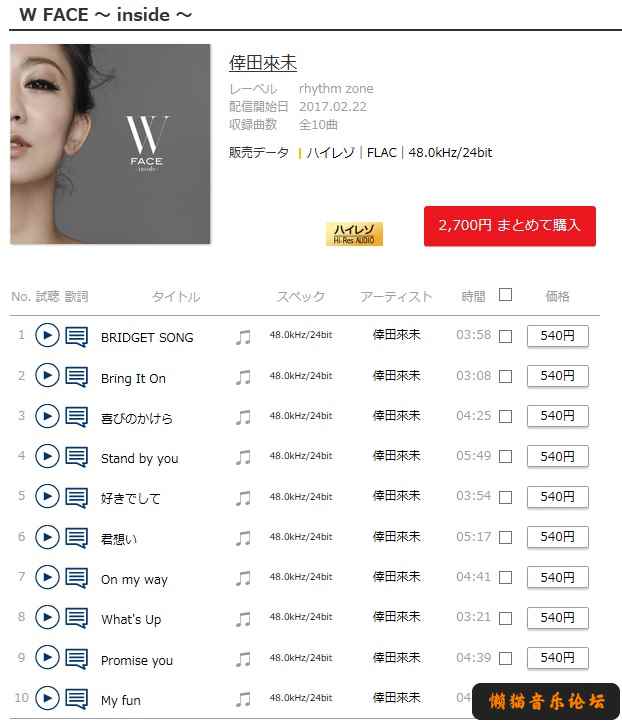Play preview of BRIDGET SONG
The image size is (622, 721).
tap(47, 335)
